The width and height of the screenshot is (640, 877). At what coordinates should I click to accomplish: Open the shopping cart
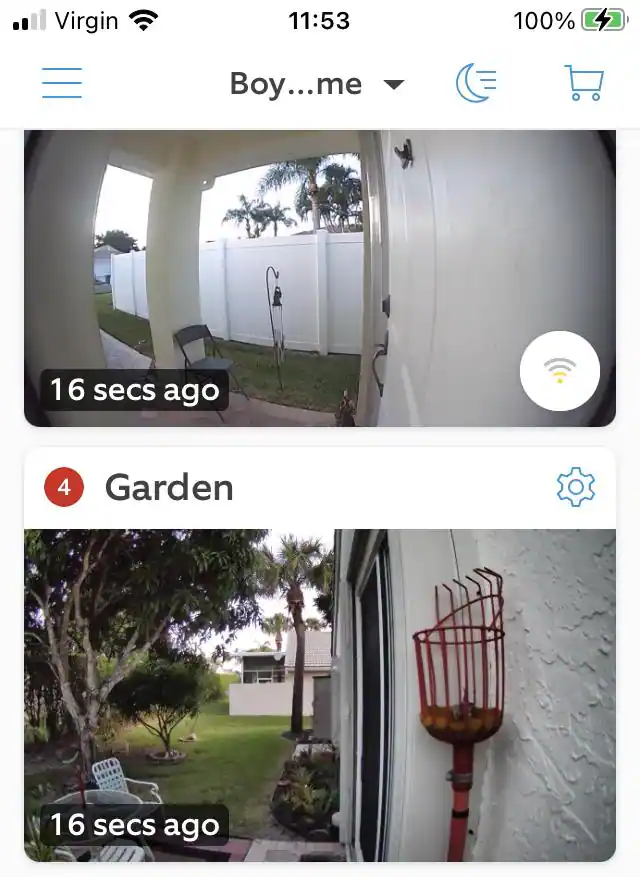(x=584, y=83)
